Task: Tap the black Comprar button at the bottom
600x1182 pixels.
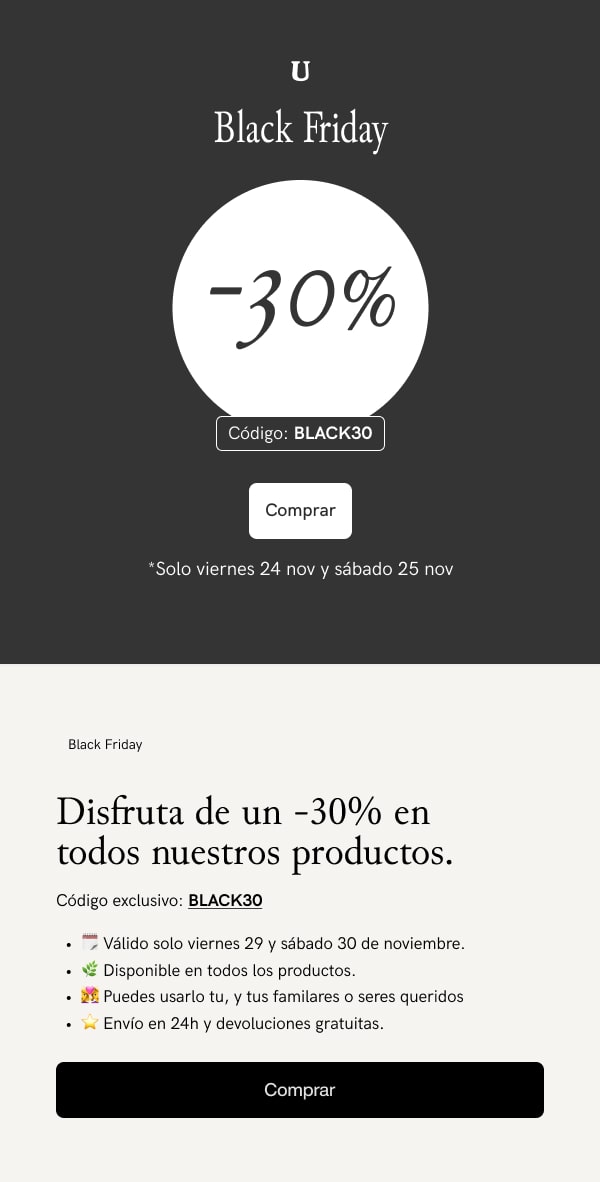Action: (x=300, y=1090)
